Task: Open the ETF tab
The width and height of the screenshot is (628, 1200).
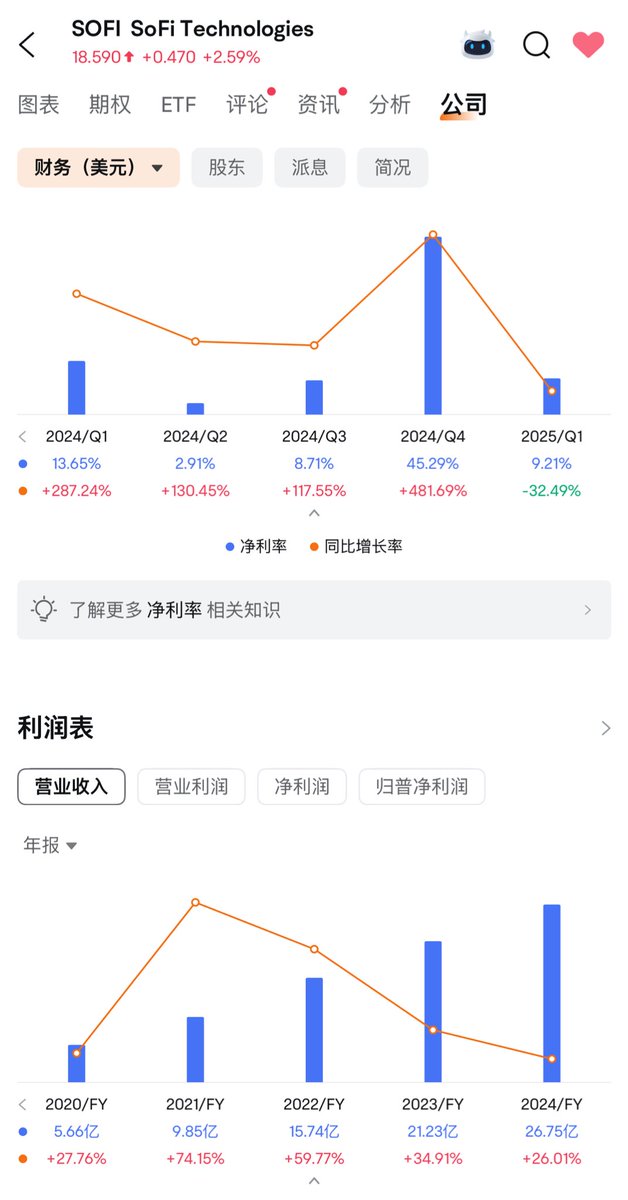Action: point(179,104)
